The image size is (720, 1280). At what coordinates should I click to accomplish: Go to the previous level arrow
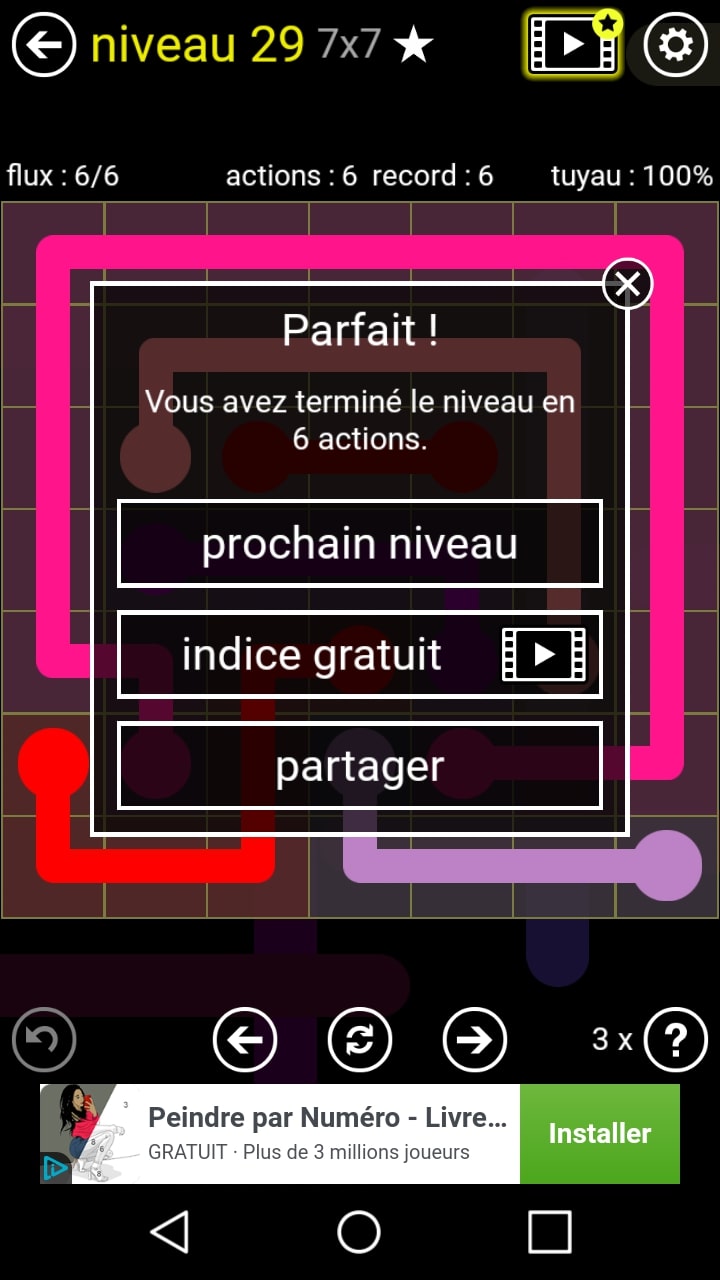[x=245, y=1040]
